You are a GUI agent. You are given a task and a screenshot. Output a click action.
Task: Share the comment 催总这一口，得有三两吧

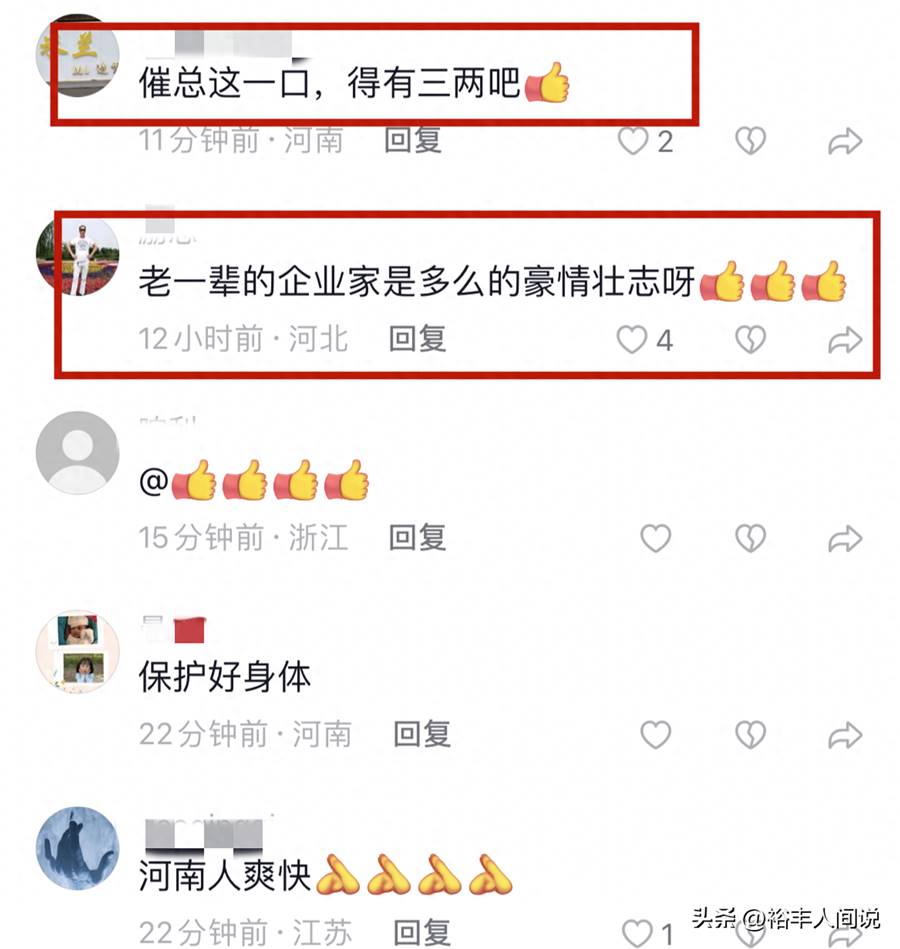(x=845, y=142)
